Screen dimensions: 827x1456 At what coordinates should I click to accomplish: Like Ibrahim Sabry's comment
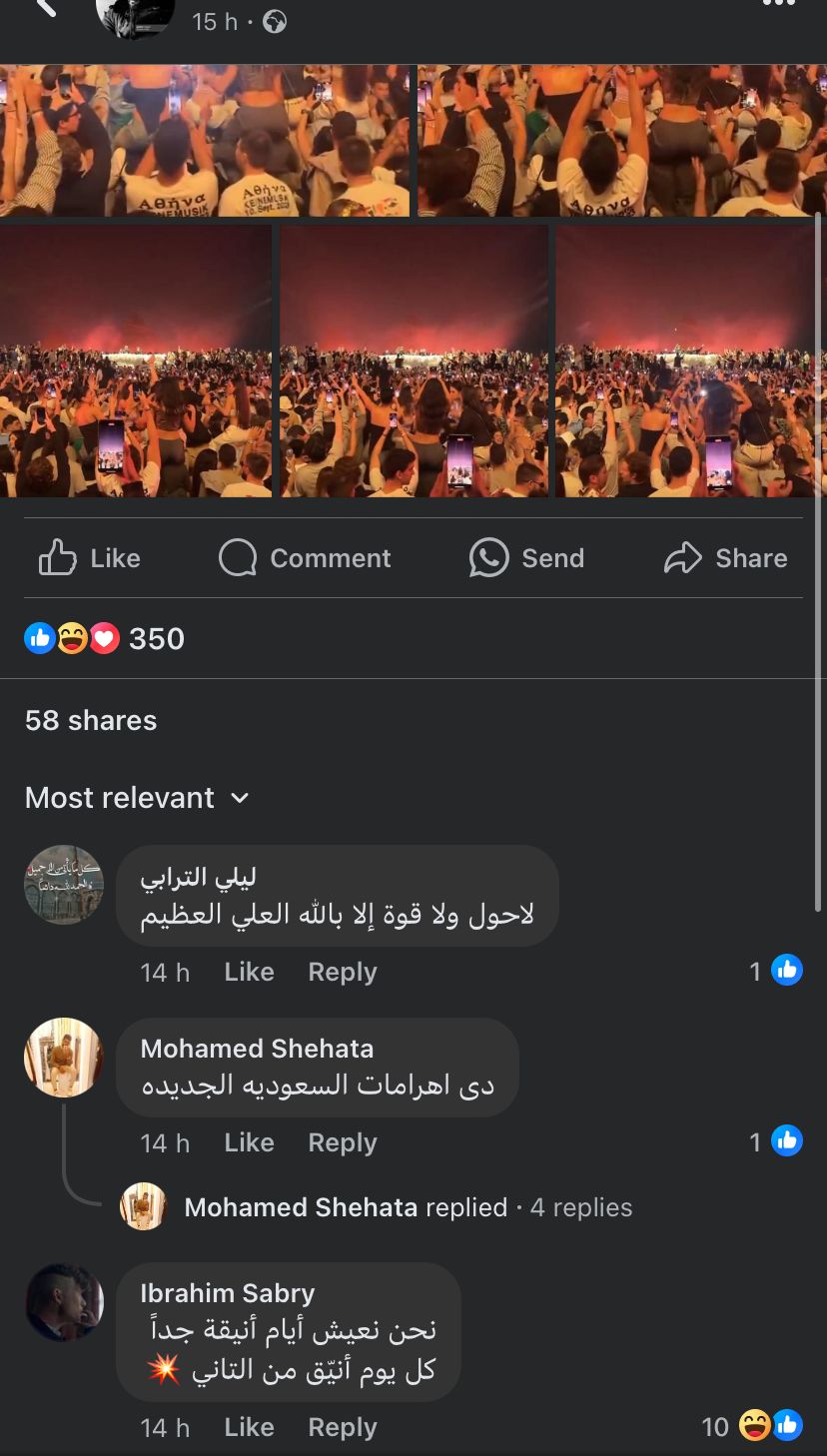coord(249,1427)
